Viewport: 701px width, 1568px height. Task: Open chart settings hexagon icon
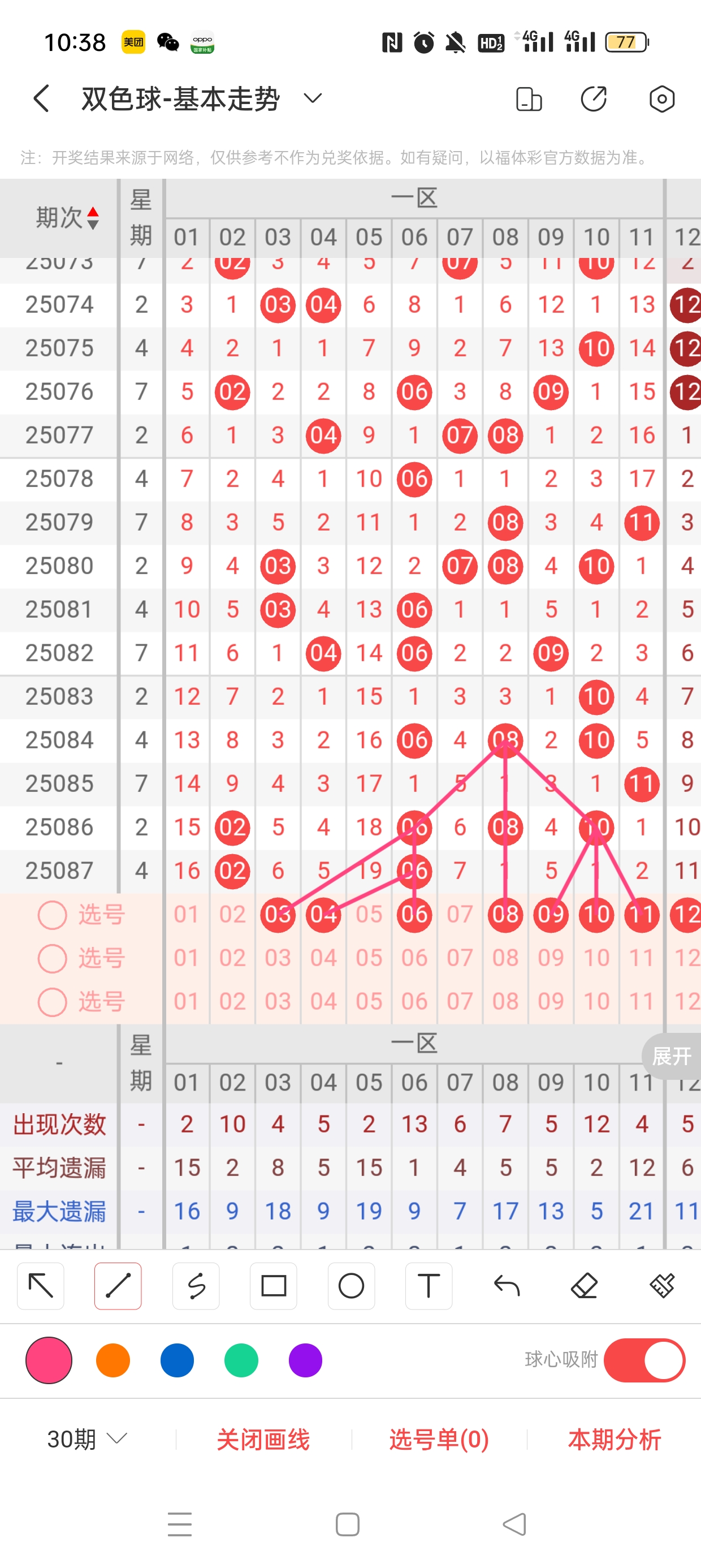pos(661,98)
